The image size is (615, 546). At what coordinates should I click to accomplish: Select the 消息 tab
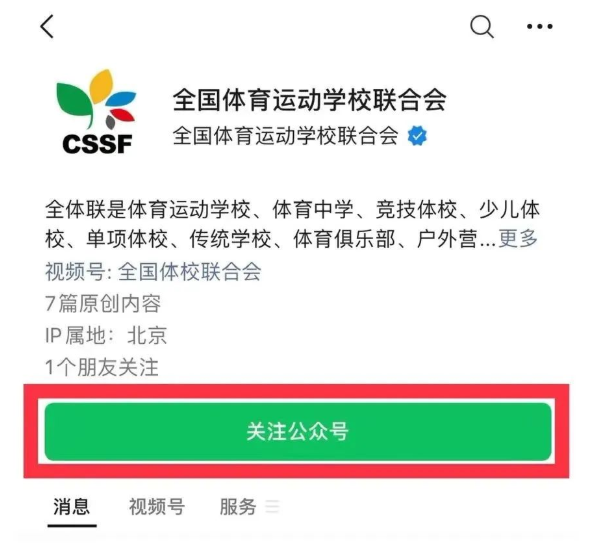[71, 506]
